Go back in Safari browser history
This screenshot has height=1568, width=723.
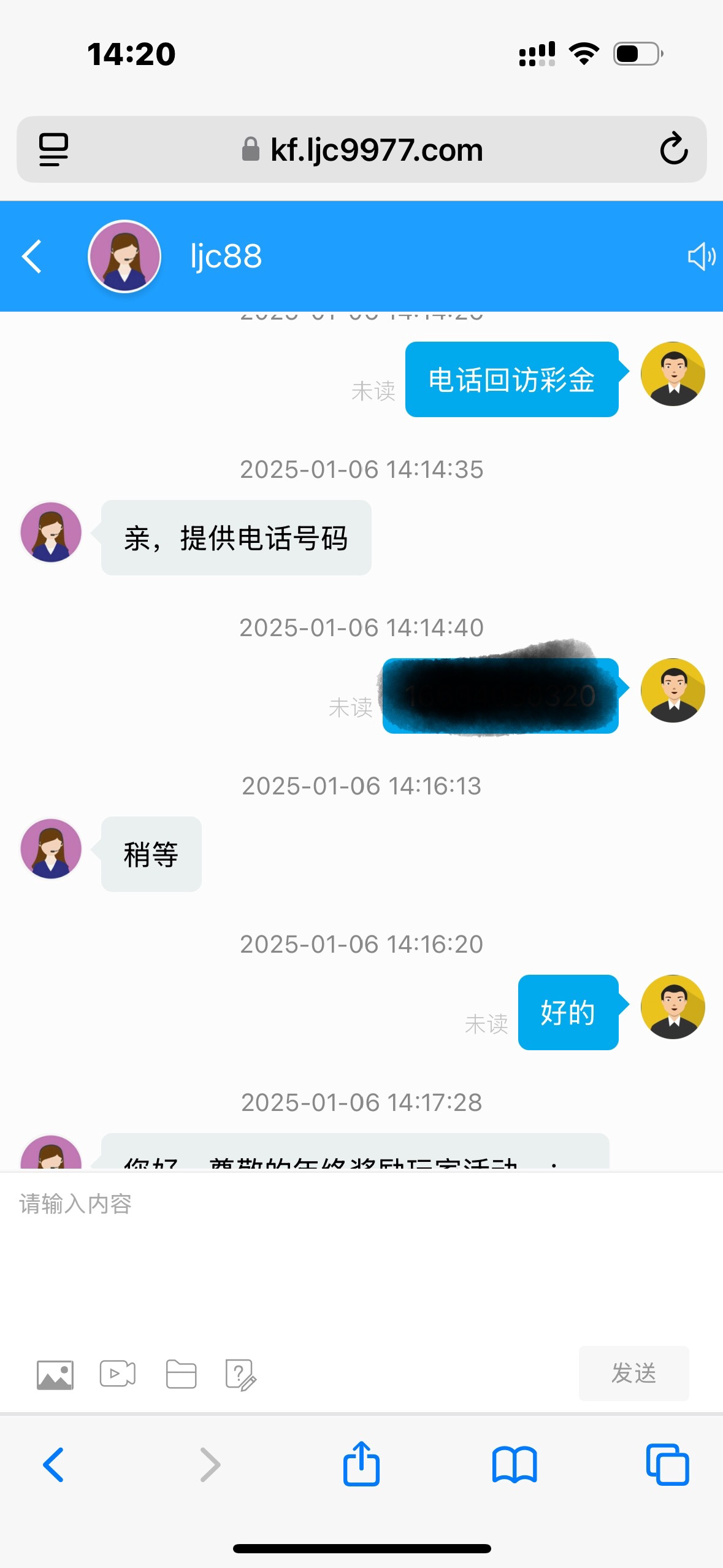(x=53, y=1465)
